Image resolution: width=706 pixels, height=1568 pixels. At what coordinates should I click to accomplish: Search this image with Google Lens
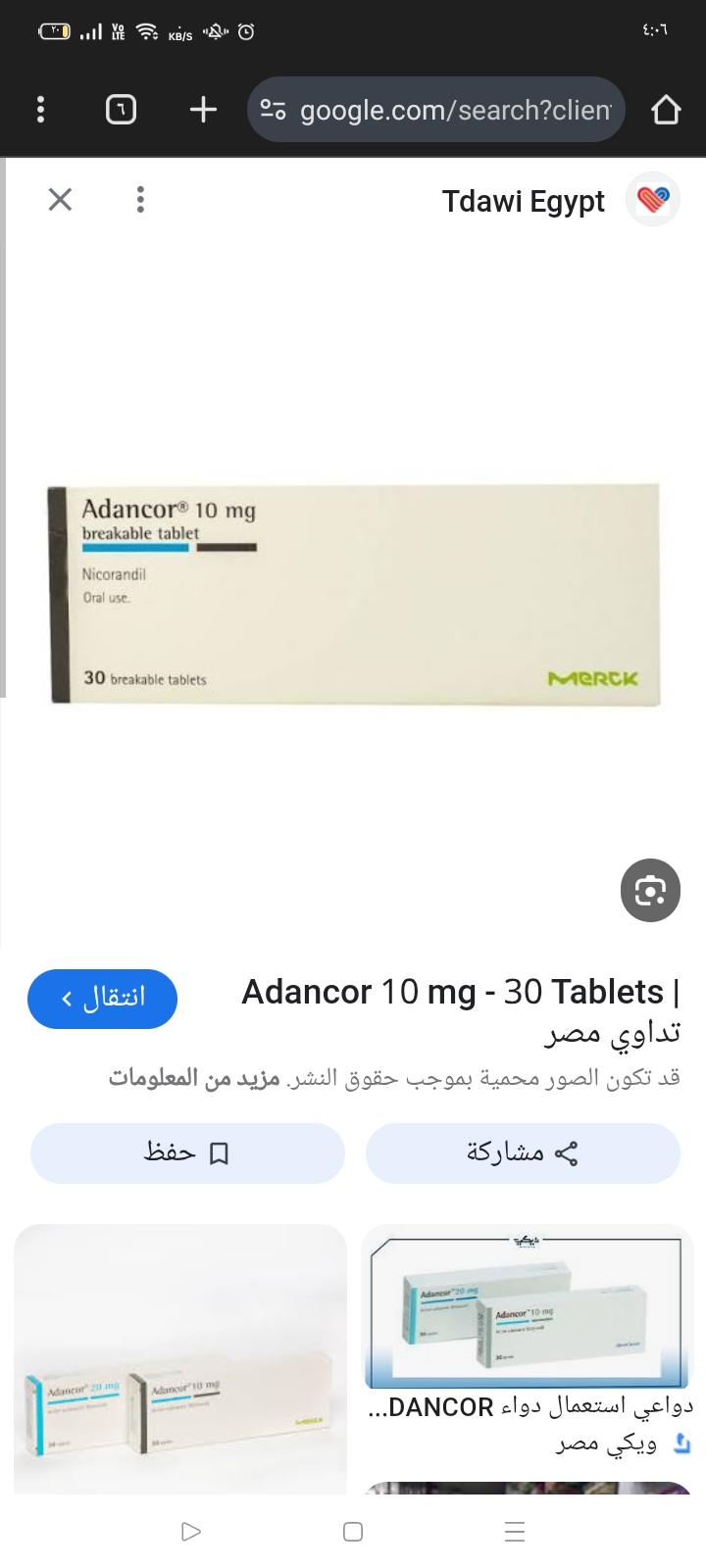coord(650,890)
